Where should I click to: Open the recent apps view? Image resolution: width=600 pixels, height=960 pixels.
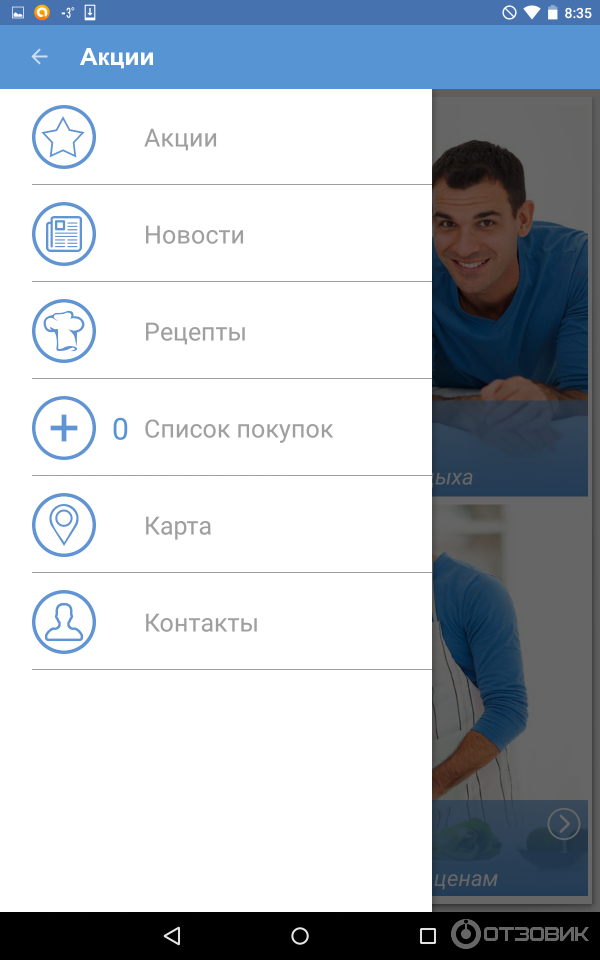pyautogui.click(x=428, y=936)
